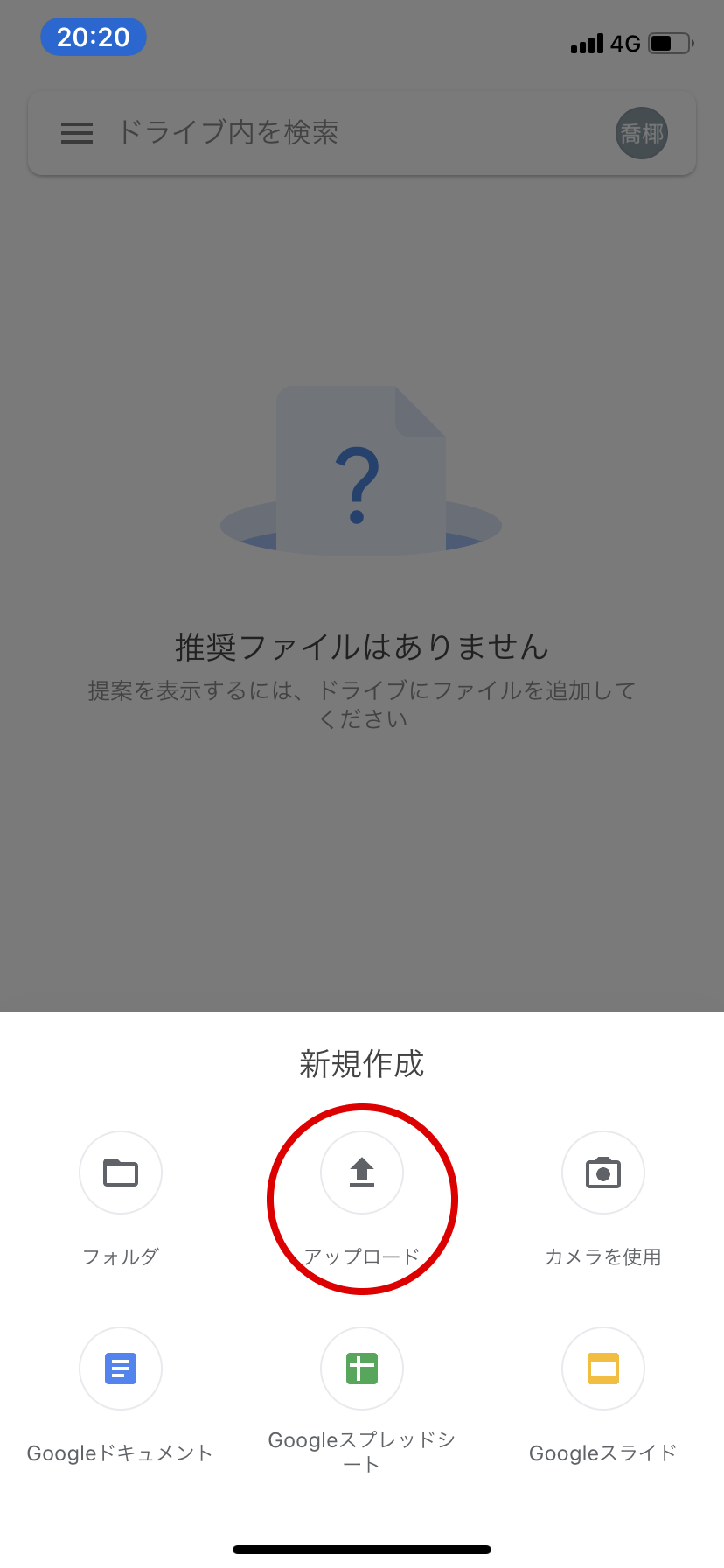
Task: Select the アップロード upload option
Action: point(362,1172)
